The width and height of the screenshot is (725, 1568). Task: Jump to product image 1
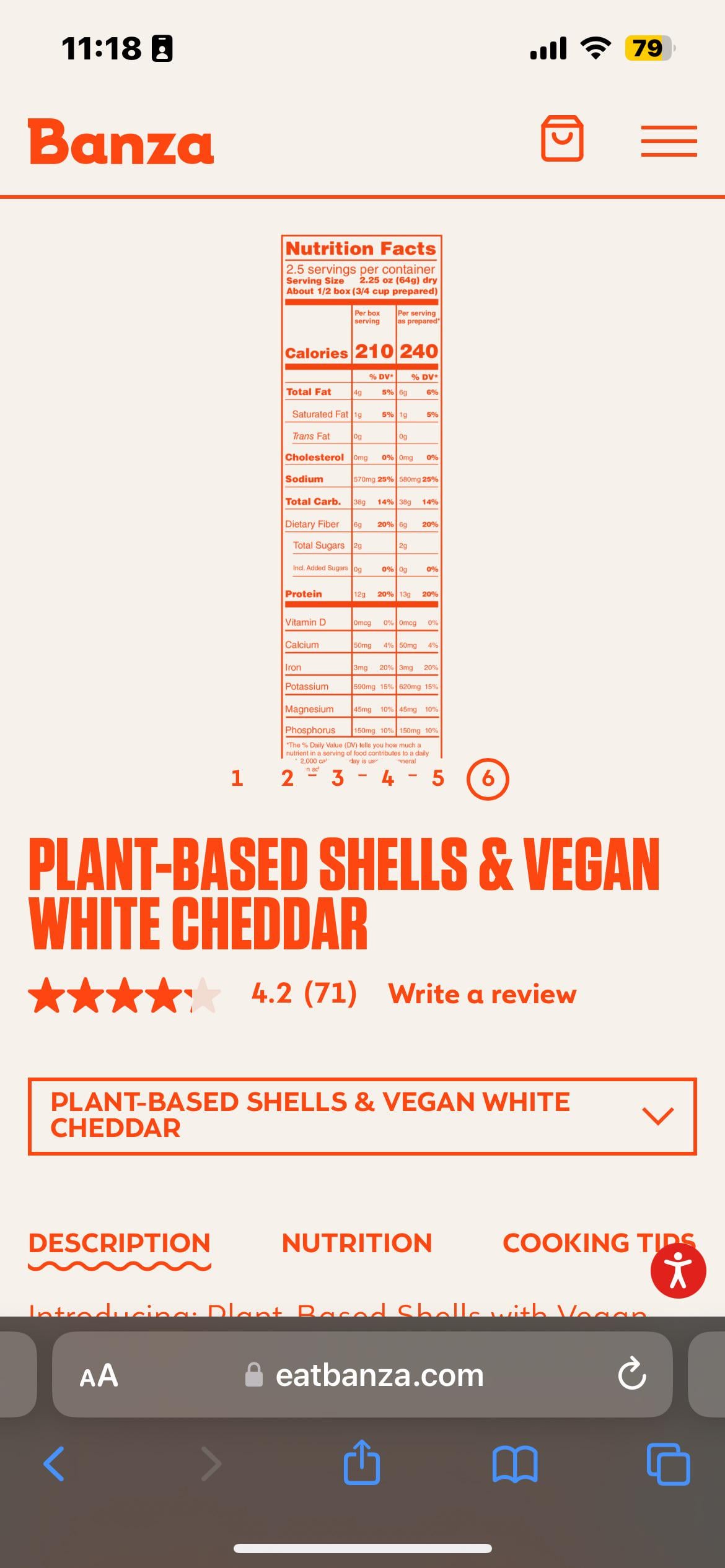click(x=237, y=778)
